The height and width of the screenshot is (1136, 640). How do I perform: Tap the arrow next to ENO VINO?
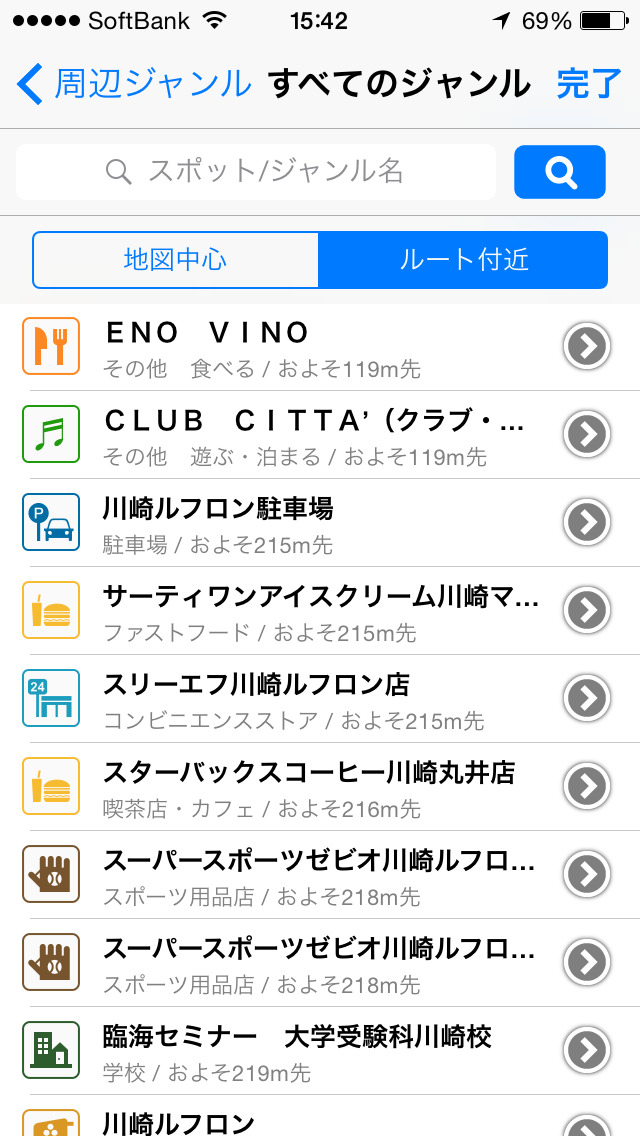point(586,347)
